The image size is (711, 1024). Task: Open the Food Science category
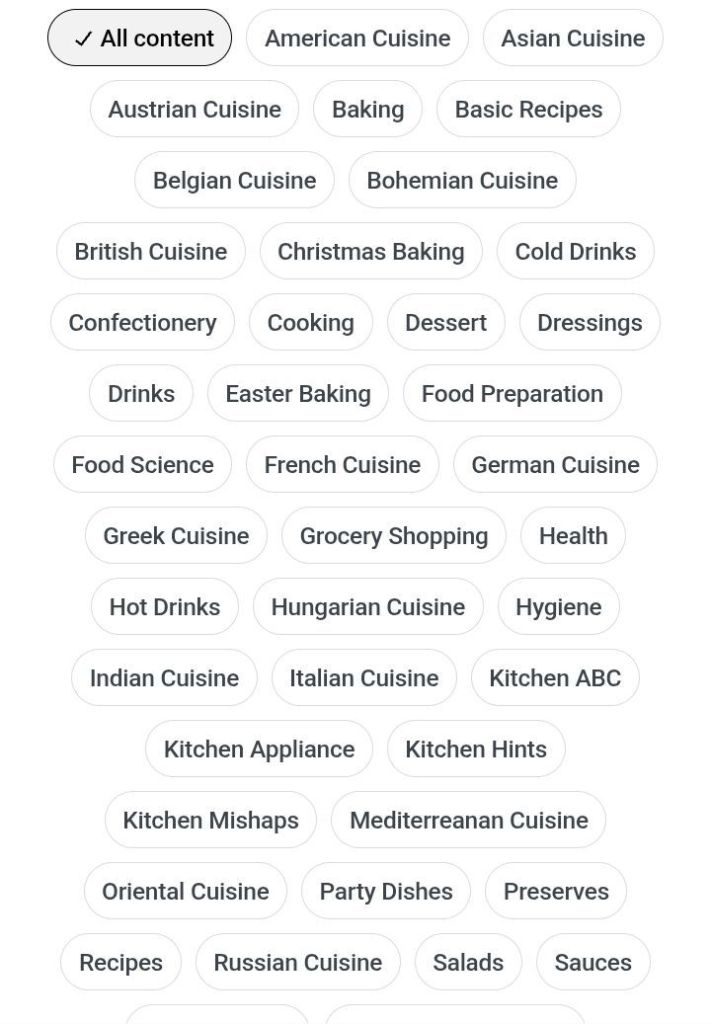click(x=142, y=465)
